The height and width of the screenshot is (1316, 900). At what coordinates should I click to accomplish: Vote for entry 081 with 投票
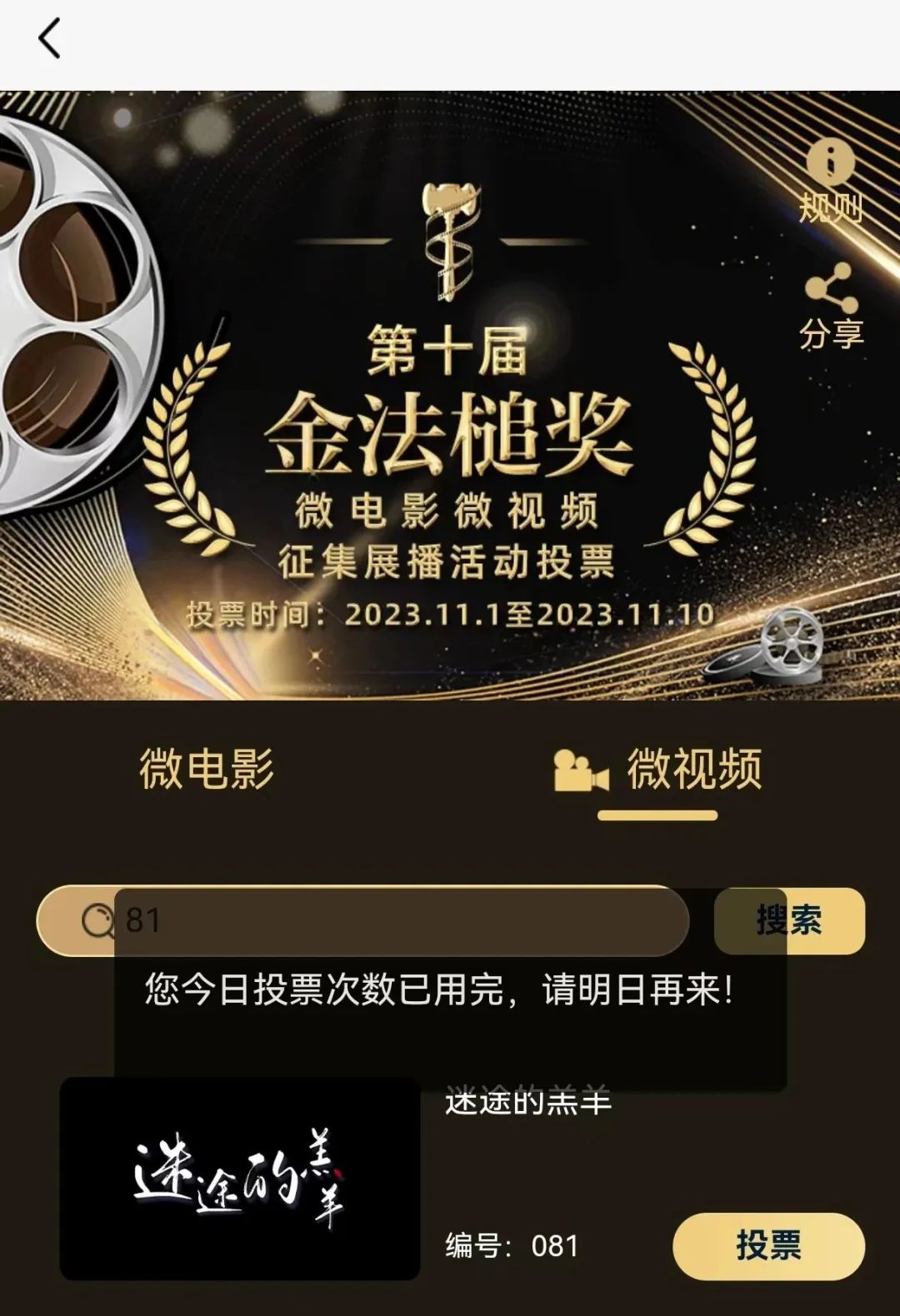click(x=768, y=1246)
